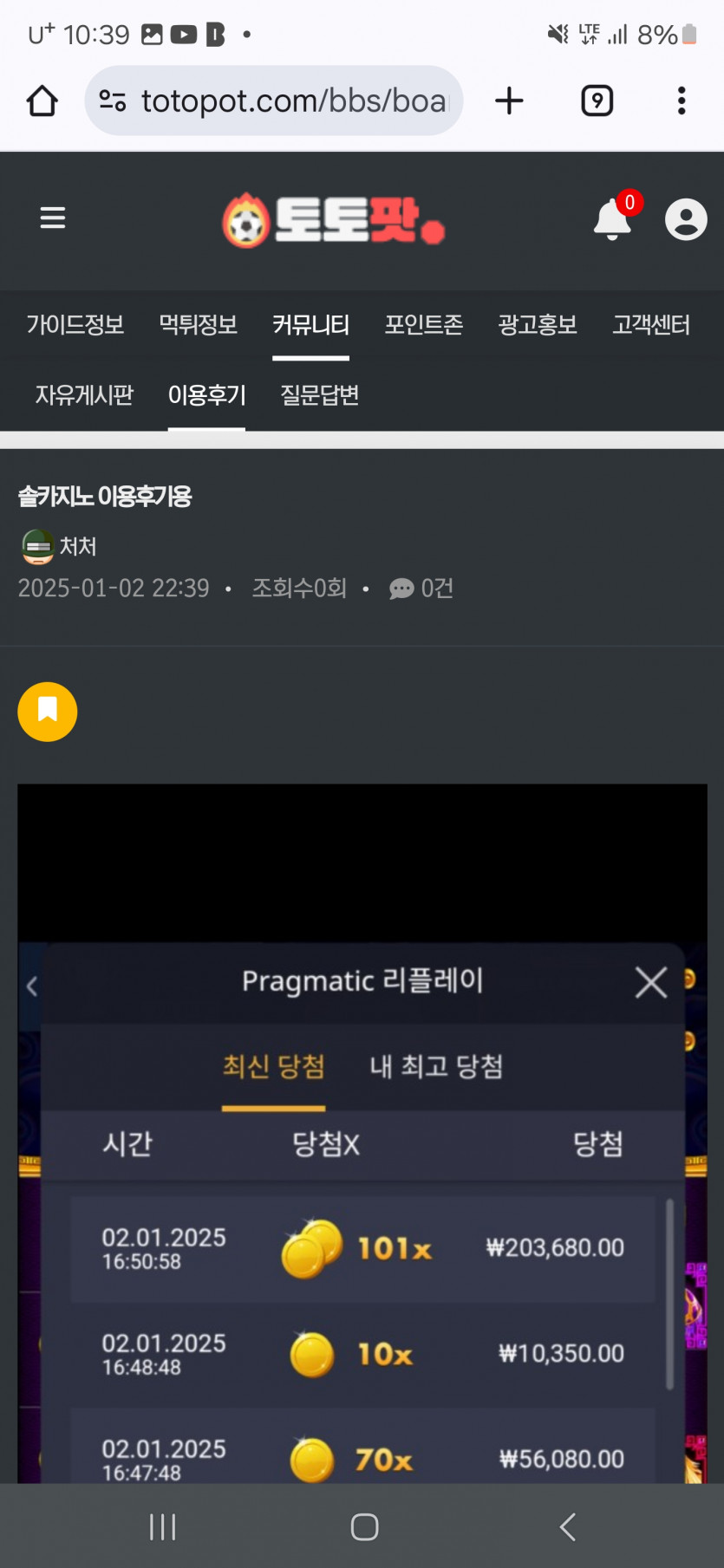Open the user profile icon
Viewport: 724px width, 1568px height.
(x=685, y=219)
